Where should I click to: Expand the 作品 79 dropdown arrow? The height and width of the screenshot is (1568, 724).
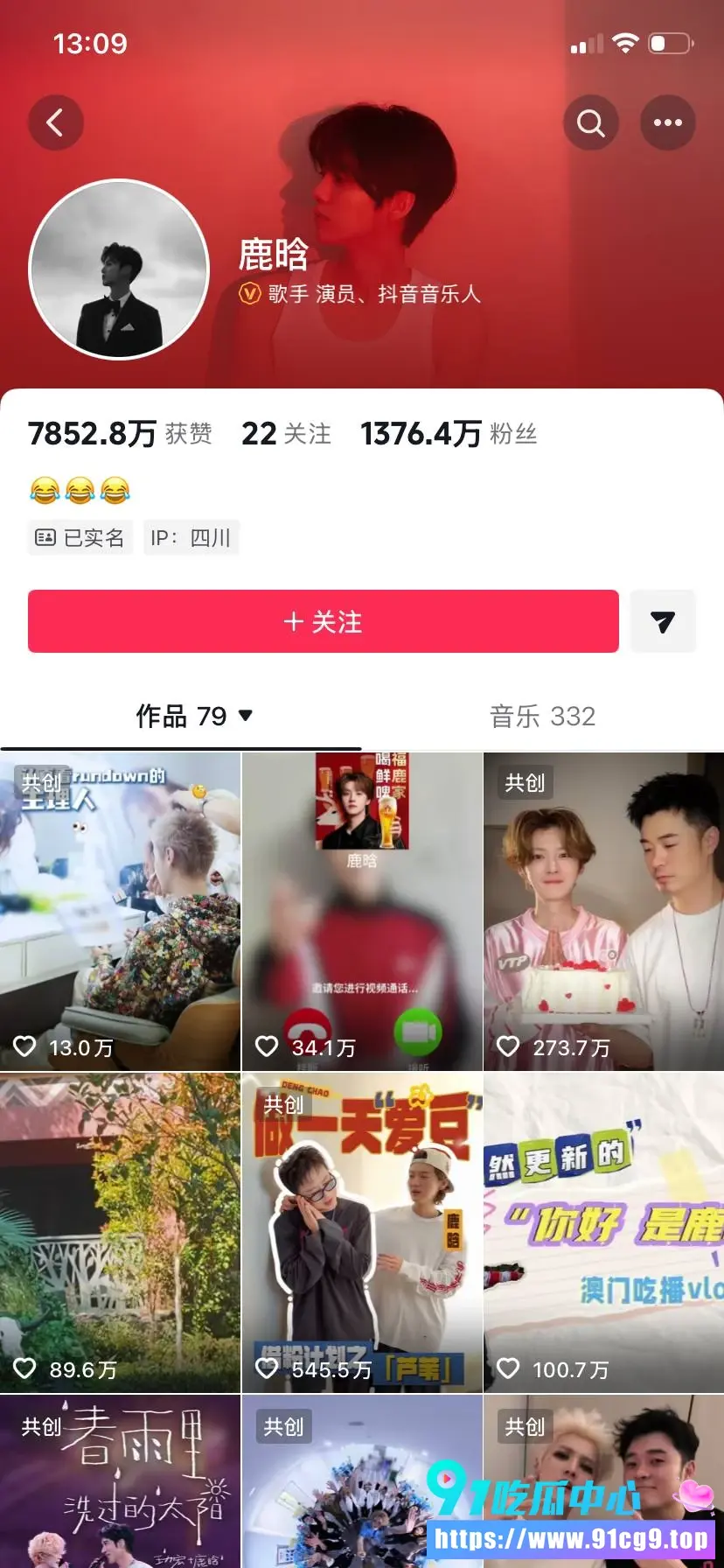(246, 716)
